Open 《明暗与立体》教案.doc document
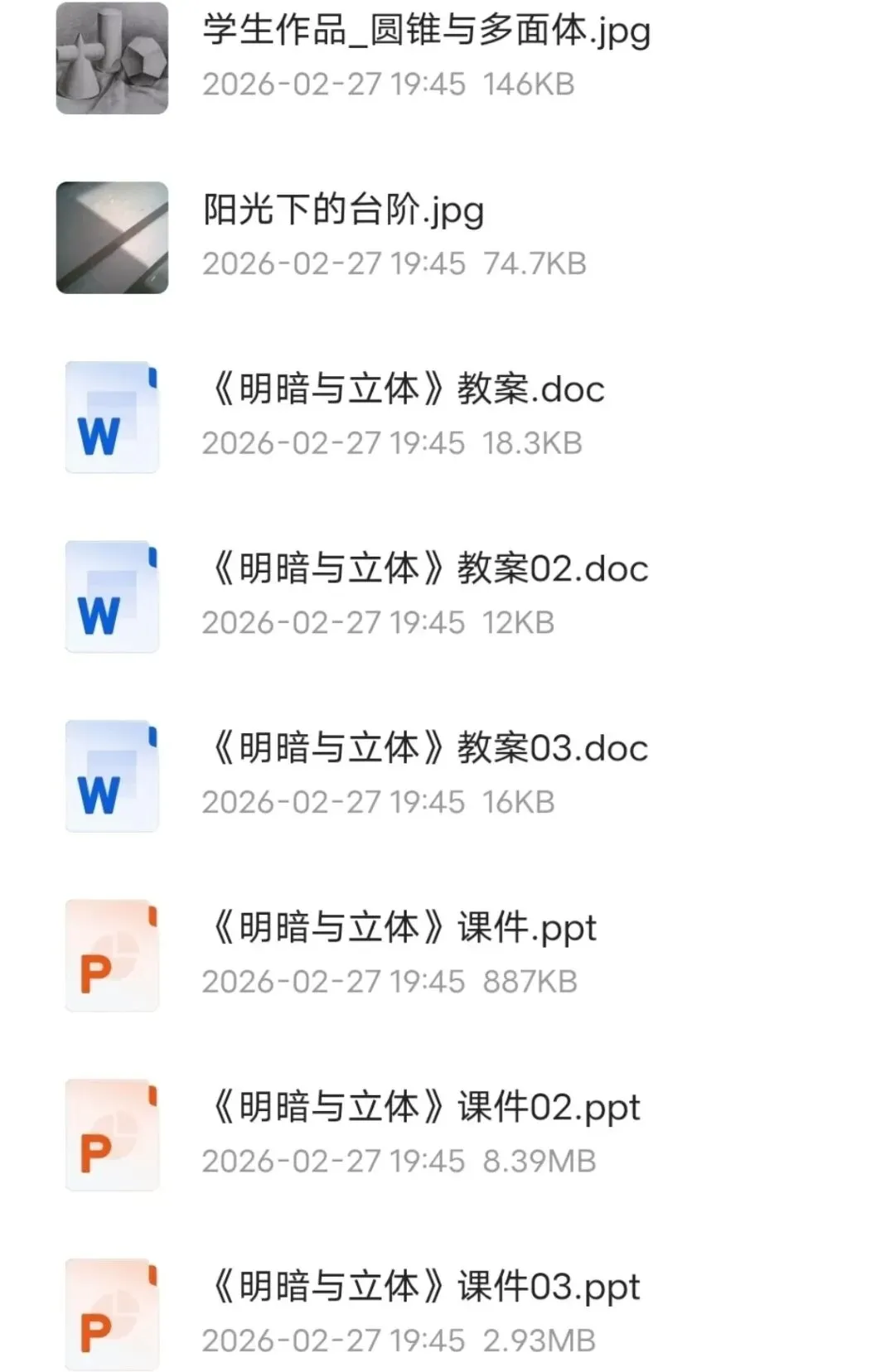895x1372 pixels. point(406,389)
